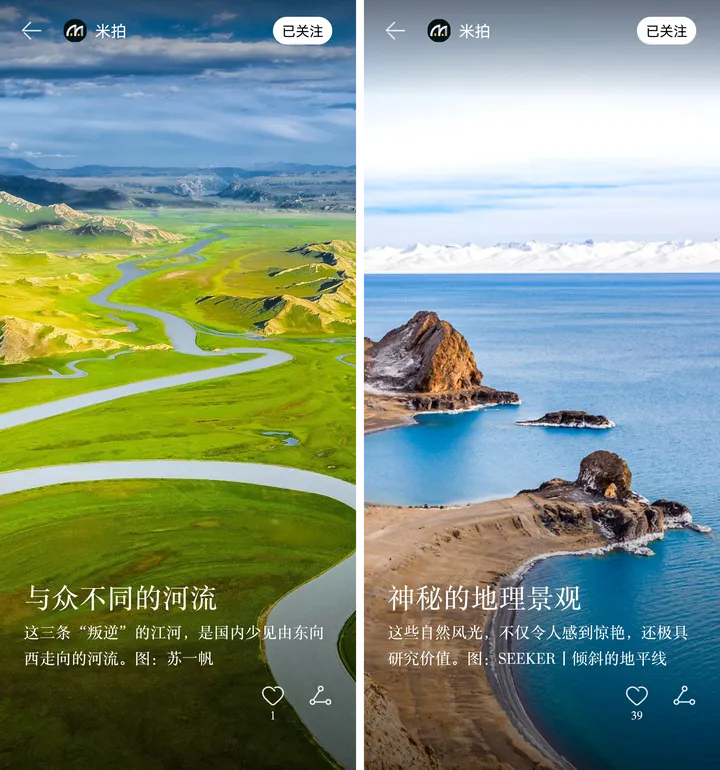The image size is (720, 770).
Task: Toggle follow state on right 已关注 button
Action: tap(666, 30)
